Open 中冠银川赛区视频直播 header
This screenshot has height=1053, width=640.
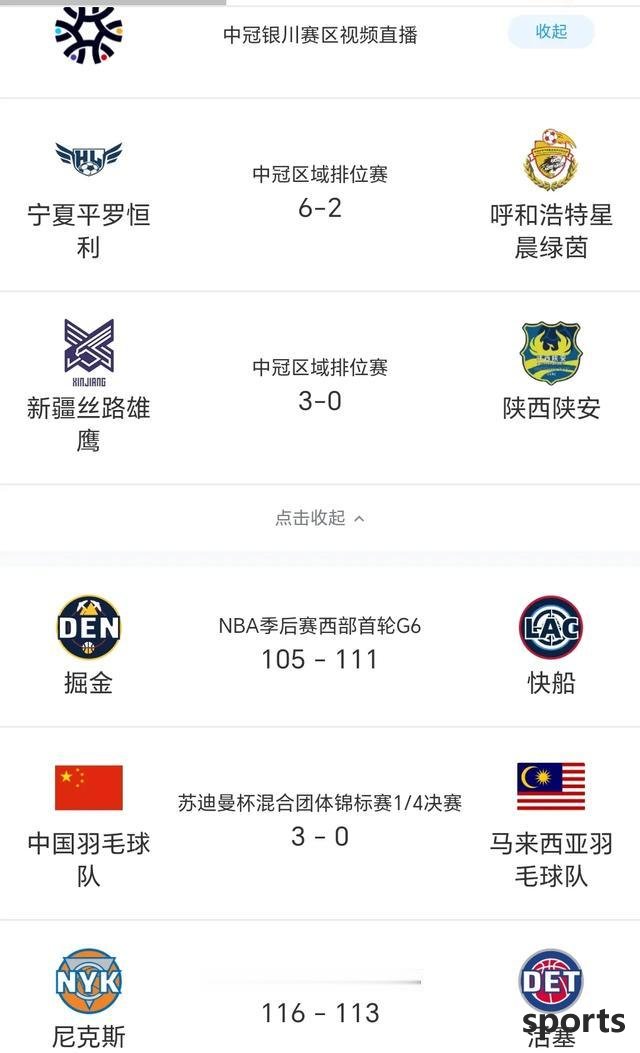[320, 34]
